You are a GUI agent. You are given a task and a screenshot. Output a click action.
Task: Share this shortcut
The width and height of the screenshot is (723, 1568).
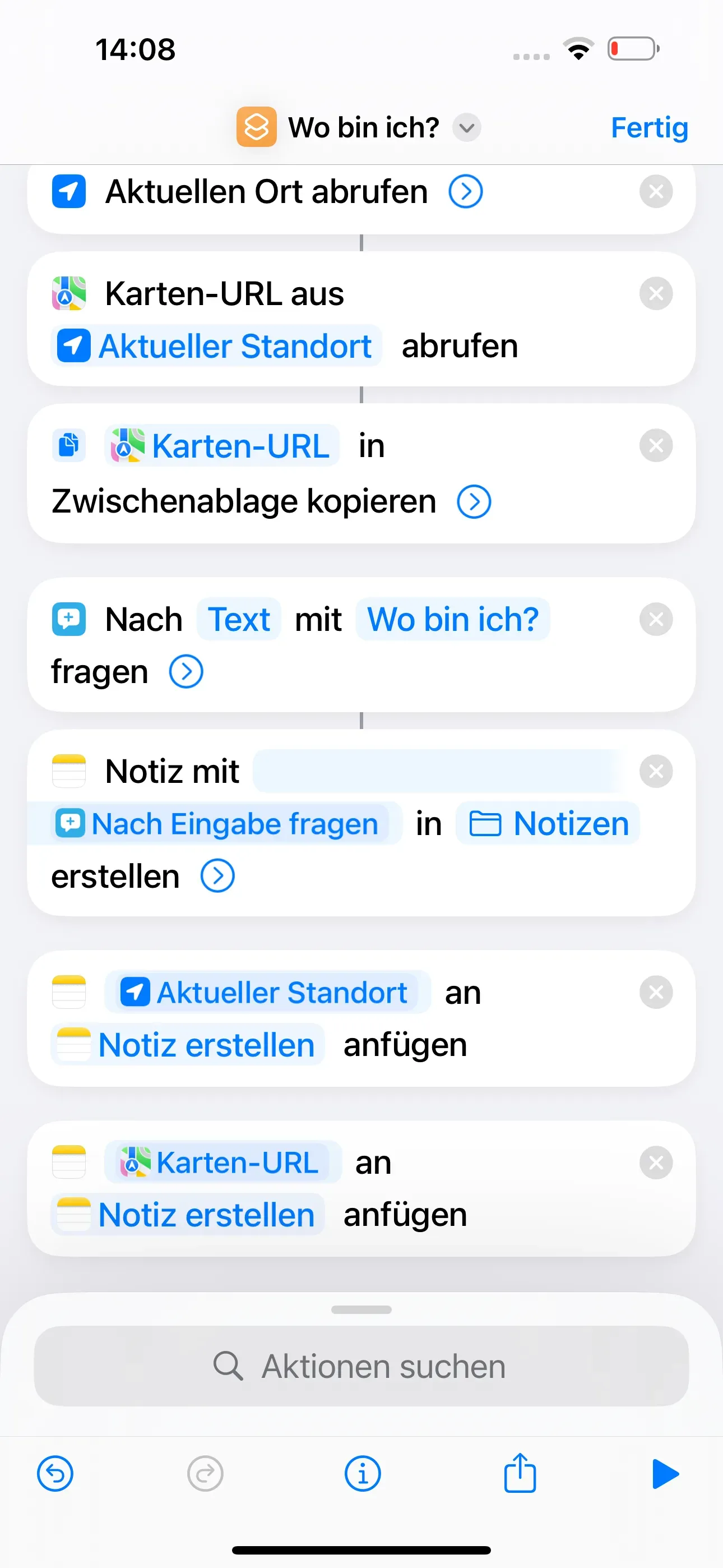point(520,1474)
